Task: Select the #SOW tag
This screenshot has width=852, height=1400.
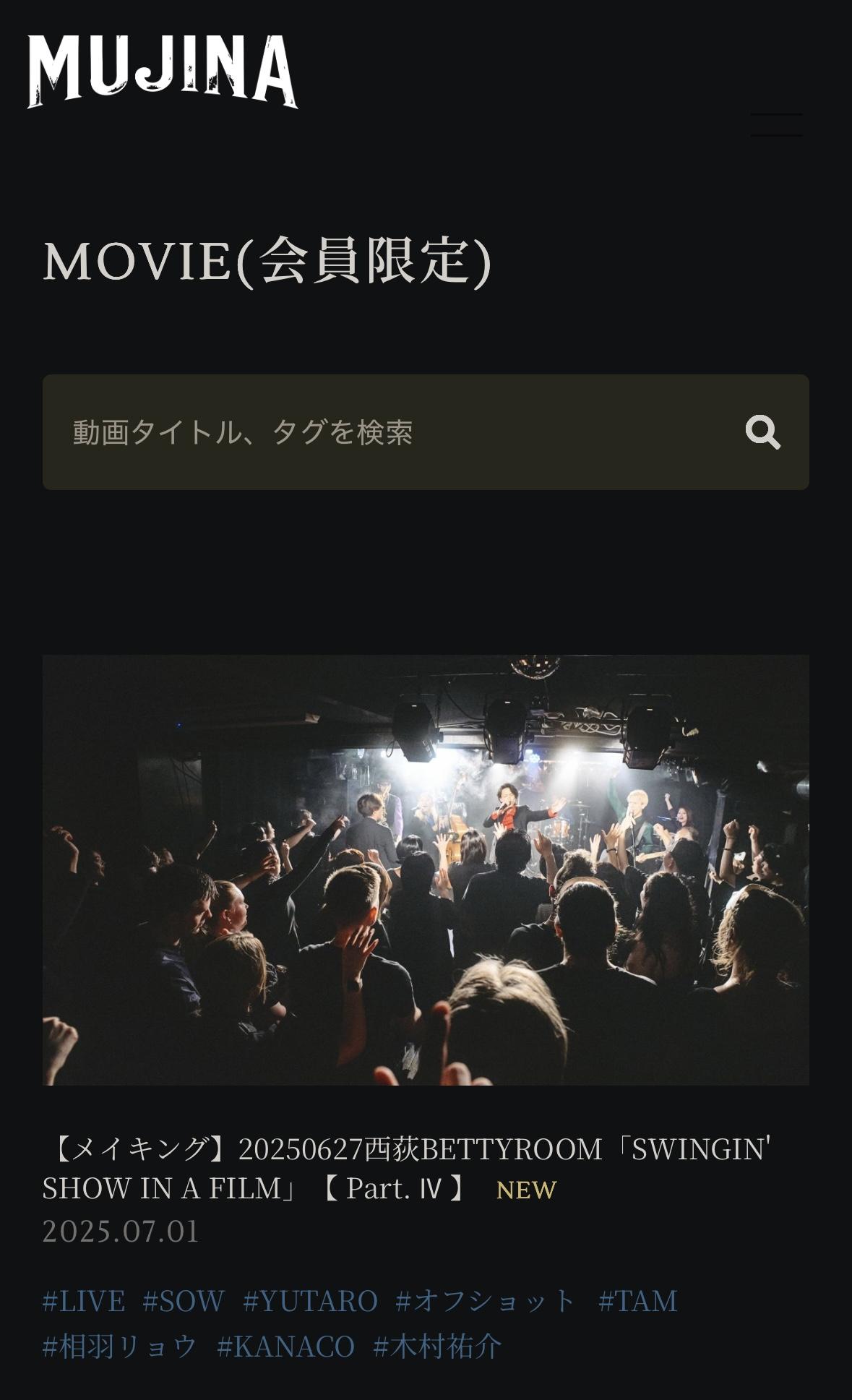Action: click(184, 1301)
